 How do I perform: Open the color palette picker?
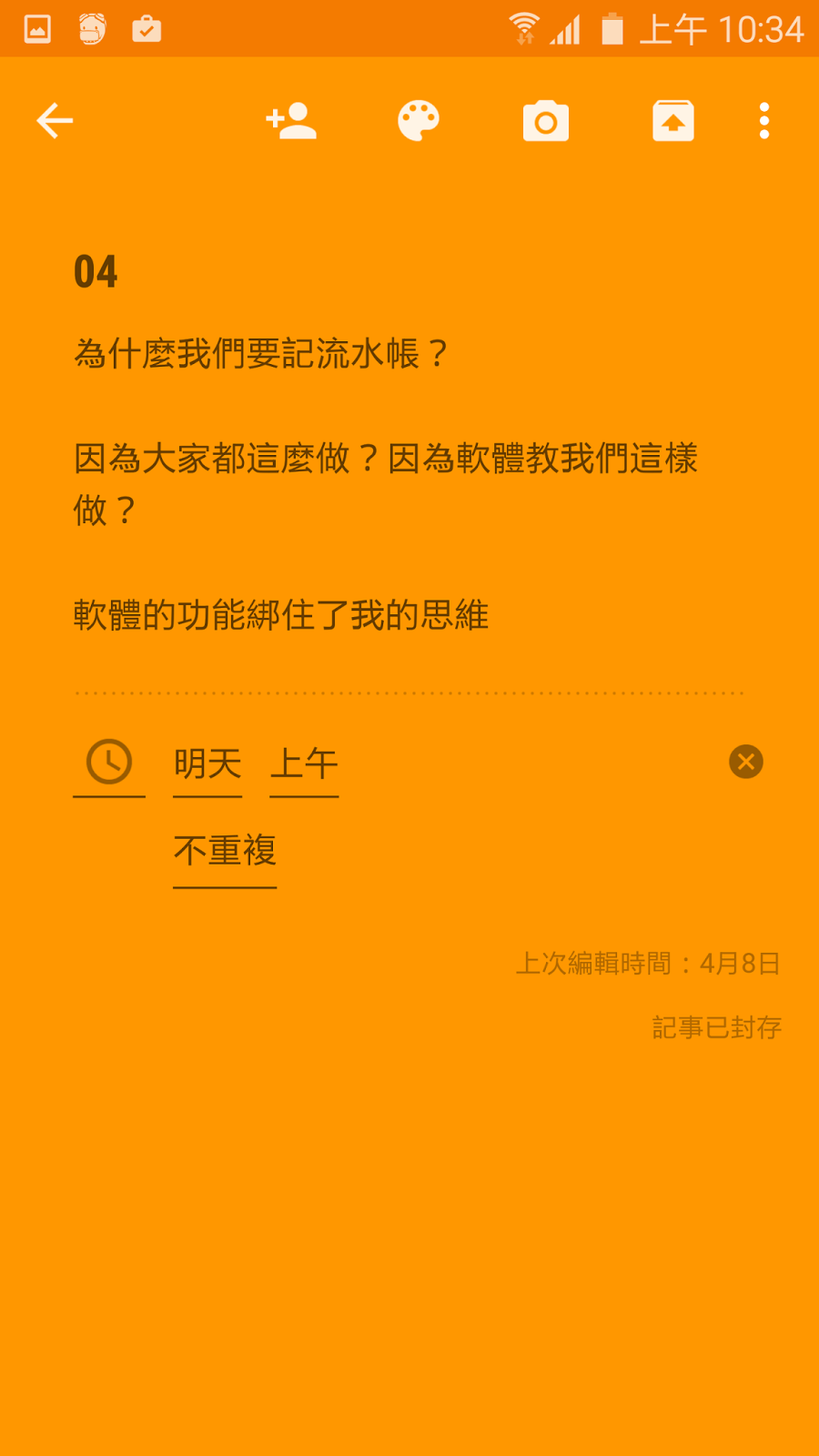pos(419,120)
